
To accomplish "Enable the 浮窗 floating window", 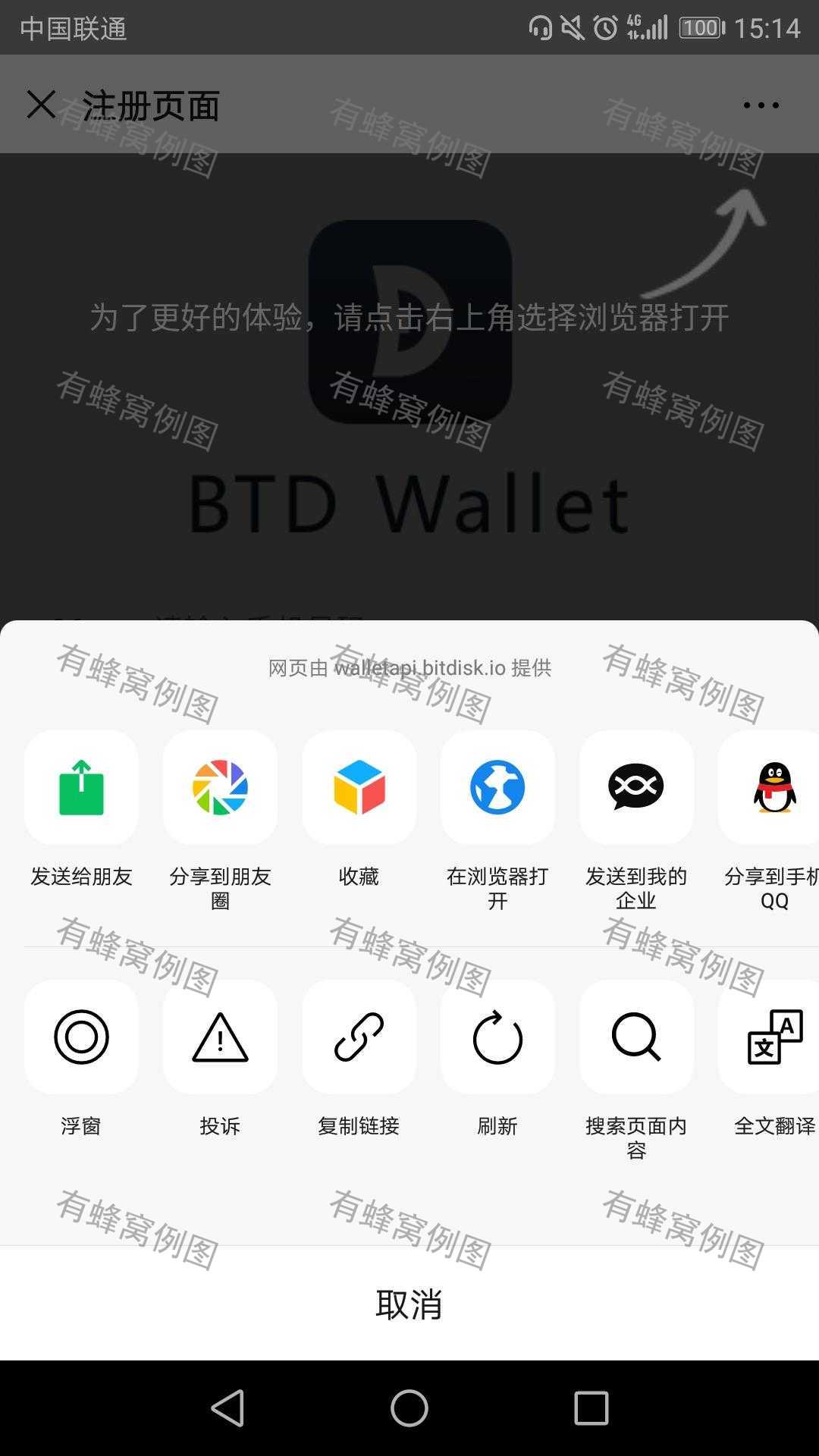I will (81, 1037).
